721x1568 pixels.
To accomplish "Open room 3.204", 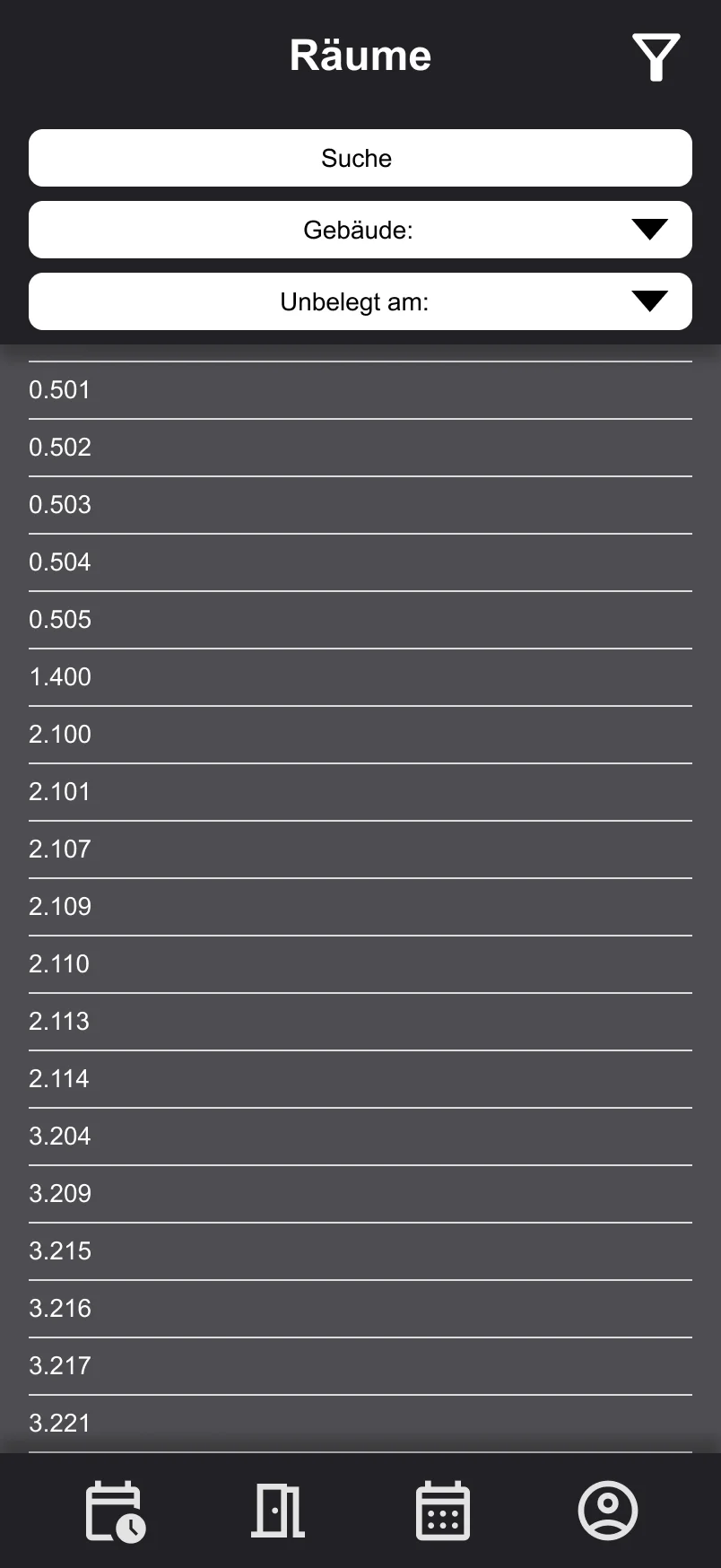I will (x=360, y=1137).
